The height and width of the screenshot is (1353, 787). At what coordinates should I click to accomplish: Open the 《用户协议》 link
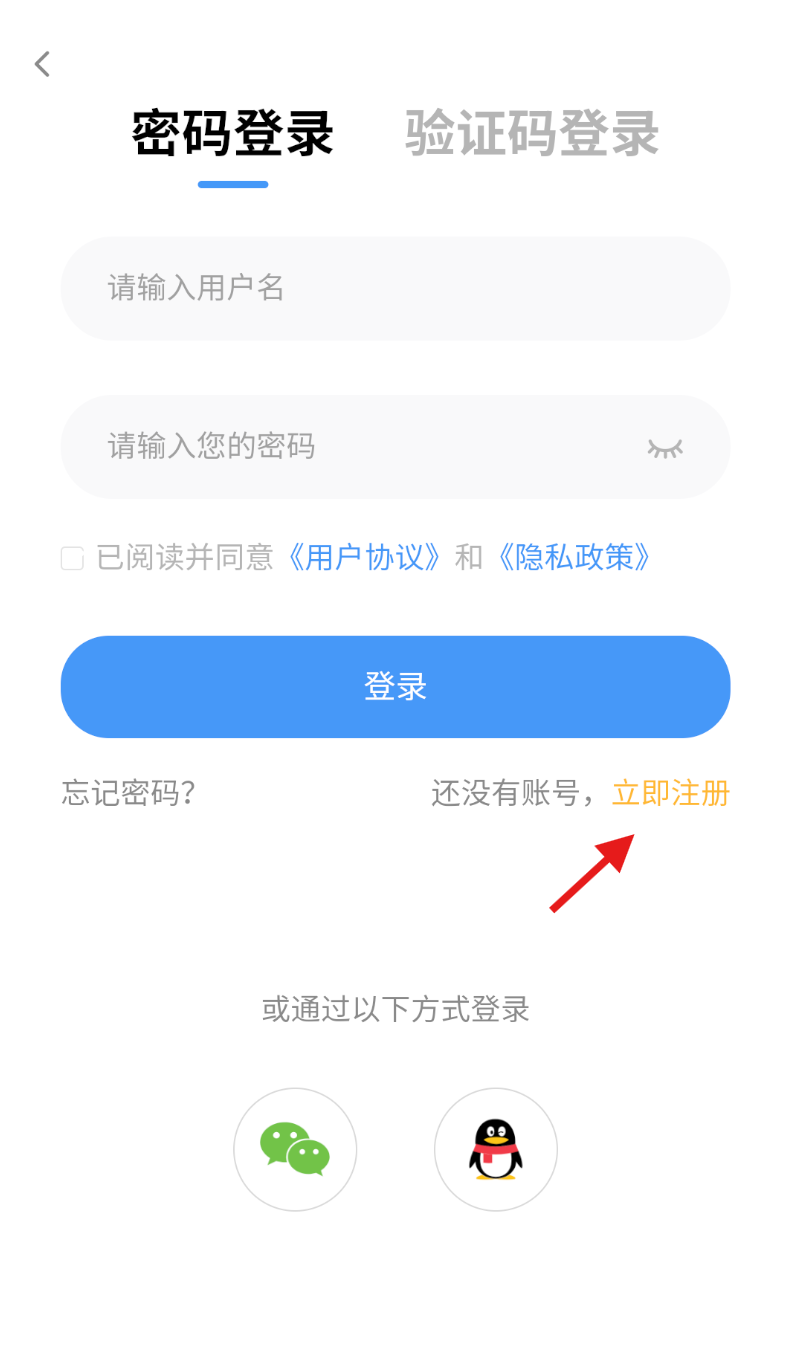pyautogui.click(x=364, y=558)
